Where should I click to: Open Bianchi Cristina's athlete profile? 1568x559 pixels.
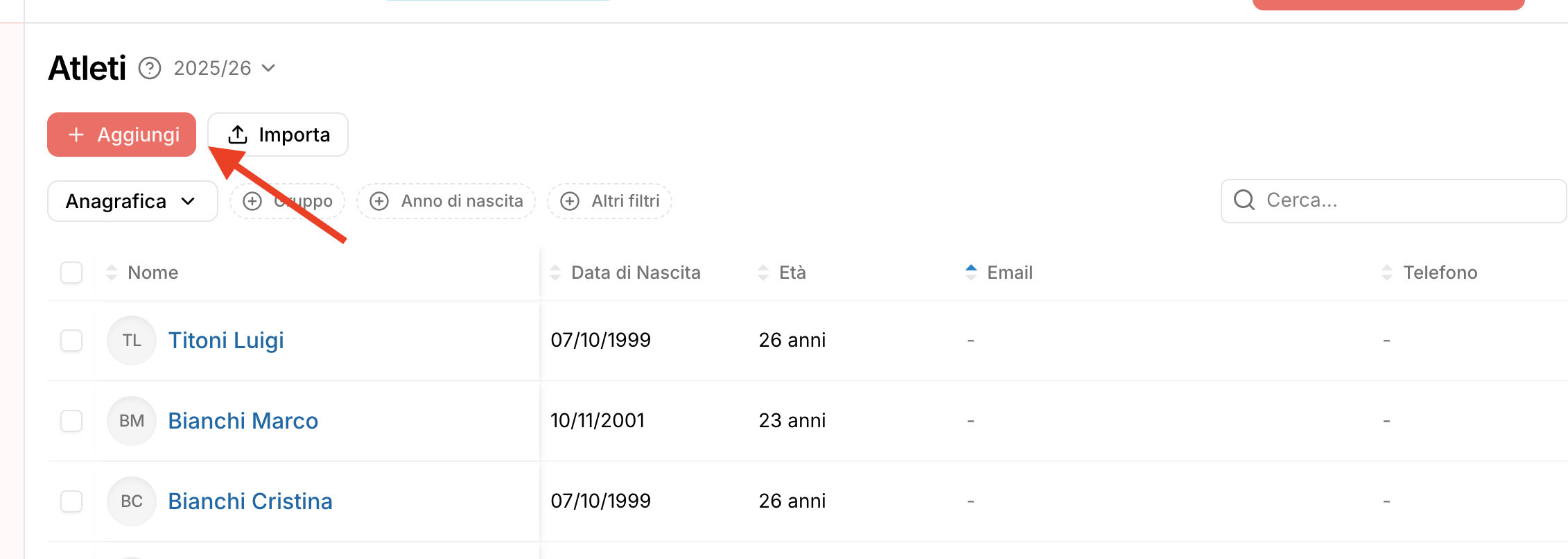point(250,501)
